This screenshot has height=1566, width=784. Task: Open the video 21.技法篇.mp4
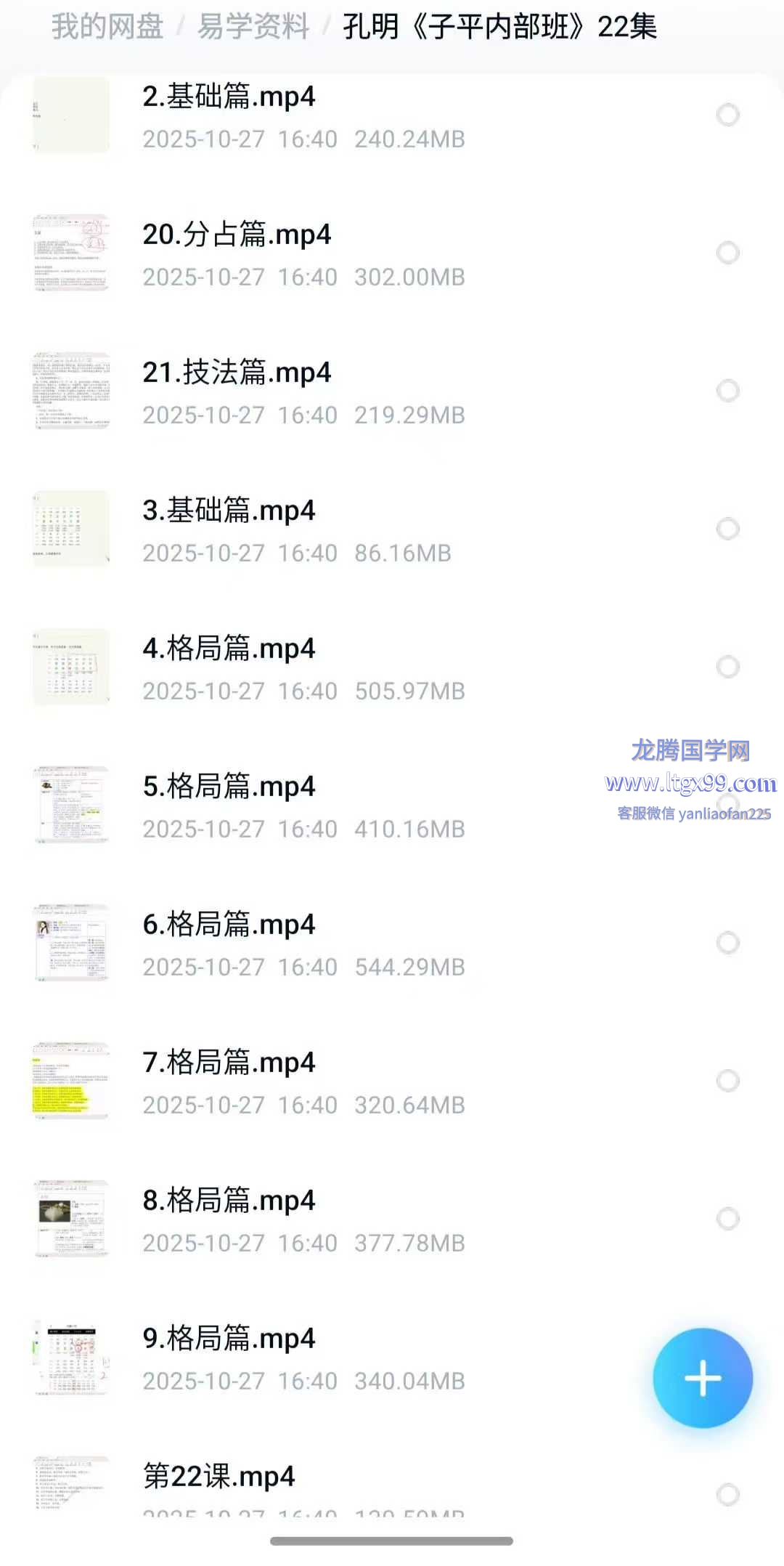click(237, 373)
